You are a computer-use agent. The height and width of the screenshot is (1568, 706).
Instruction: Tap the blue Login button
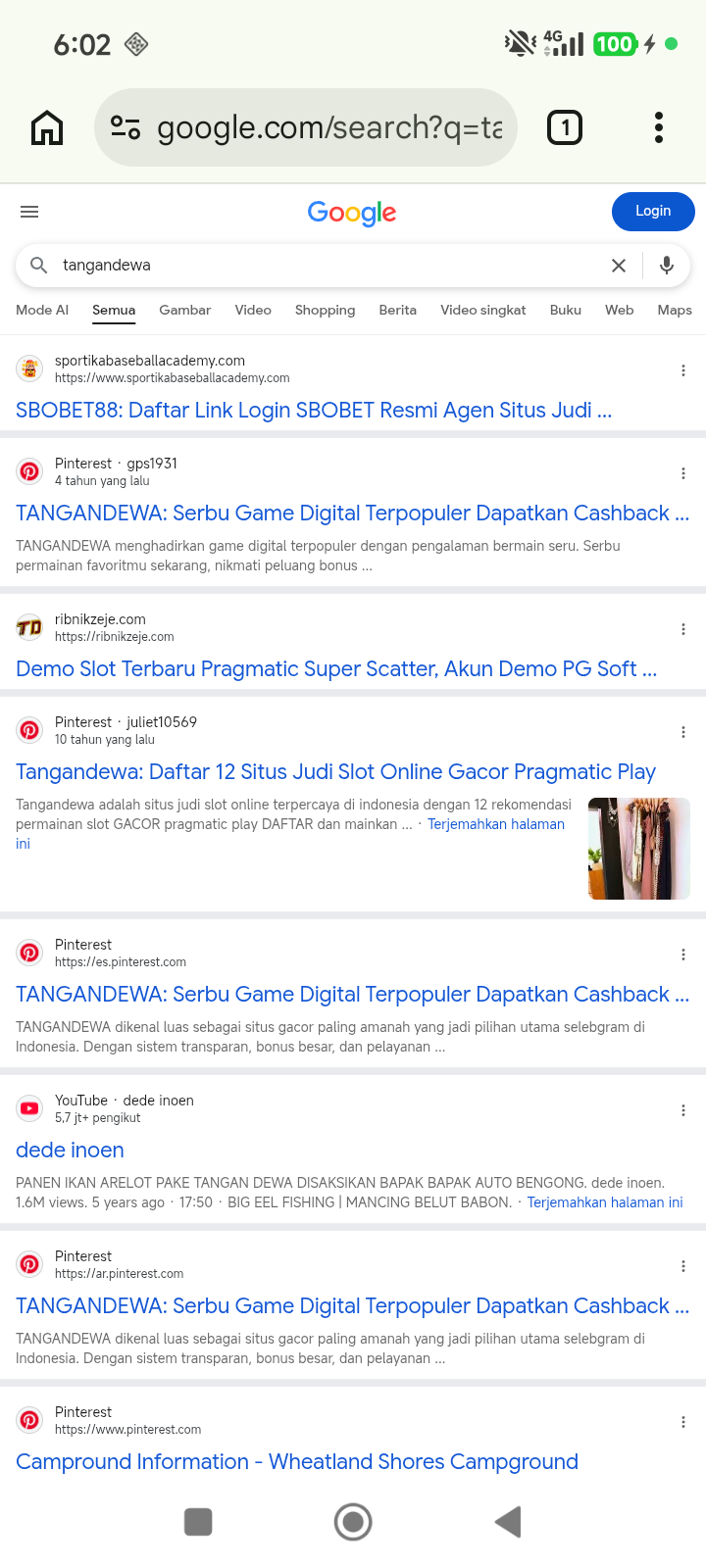(653, 212)
